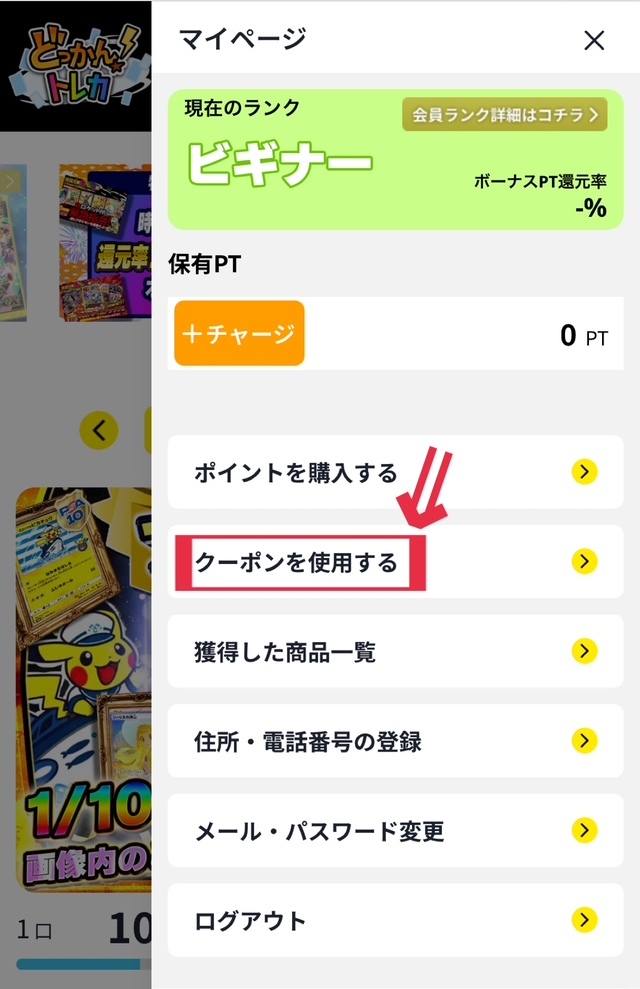Tap ログアウト to sign out

395,920
